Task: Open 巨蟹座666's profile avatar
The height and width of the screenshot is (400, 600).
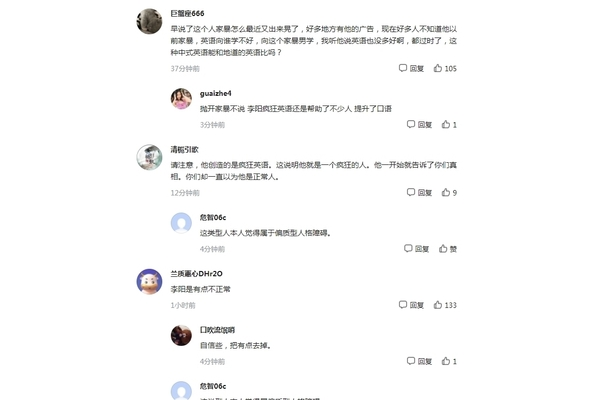Action: [x=149, y=21]
